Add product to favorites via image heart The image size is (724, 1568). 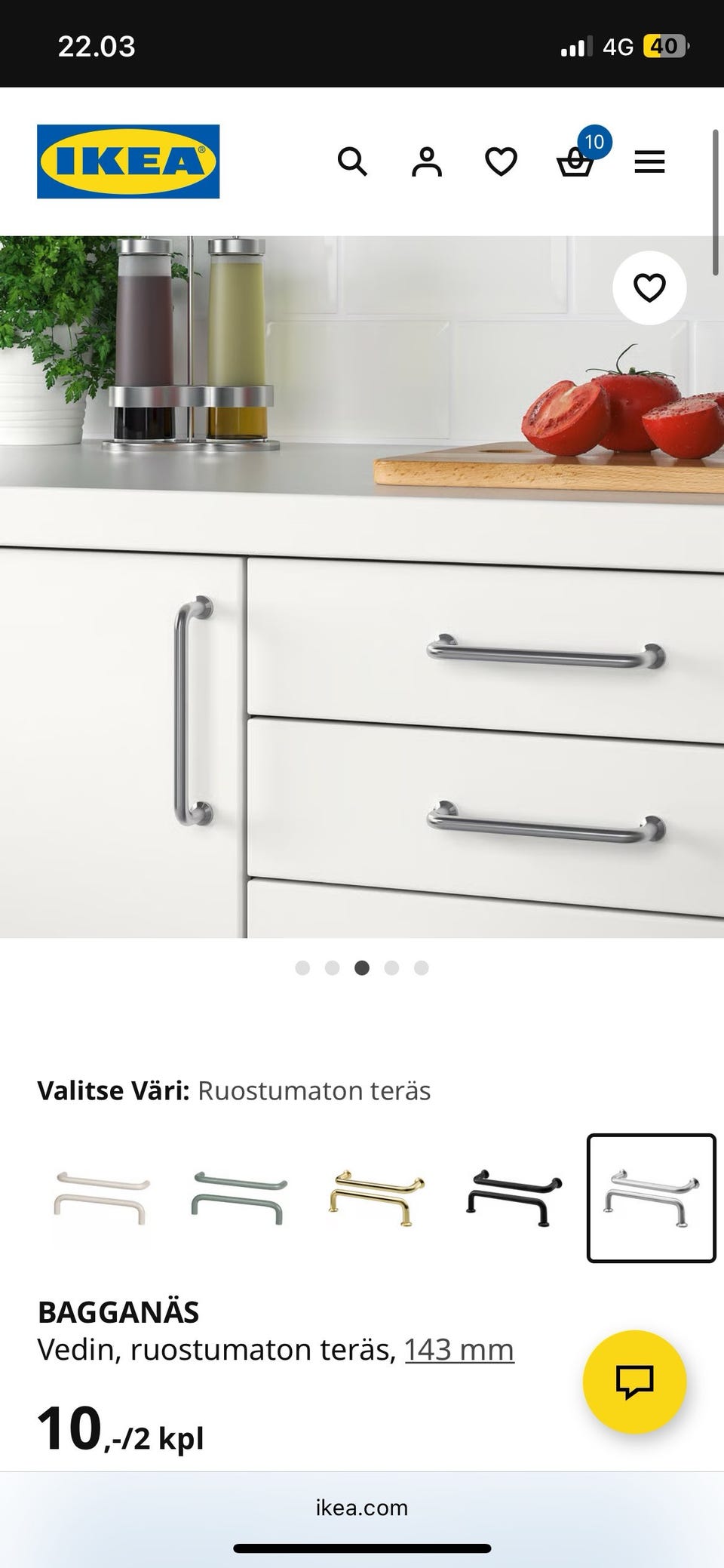coord(649,287)
